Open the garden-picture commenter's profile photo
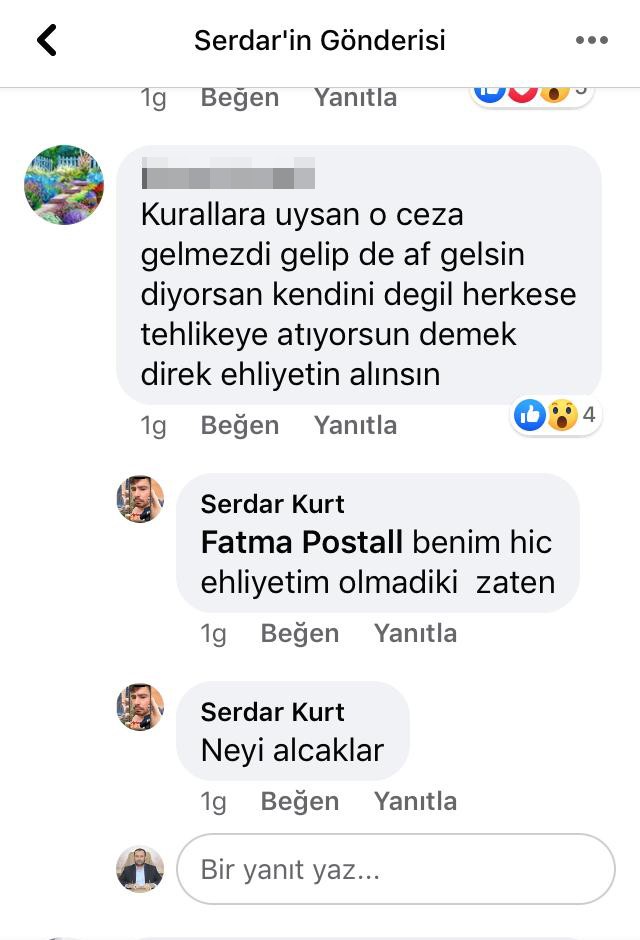 pos(64,185)
